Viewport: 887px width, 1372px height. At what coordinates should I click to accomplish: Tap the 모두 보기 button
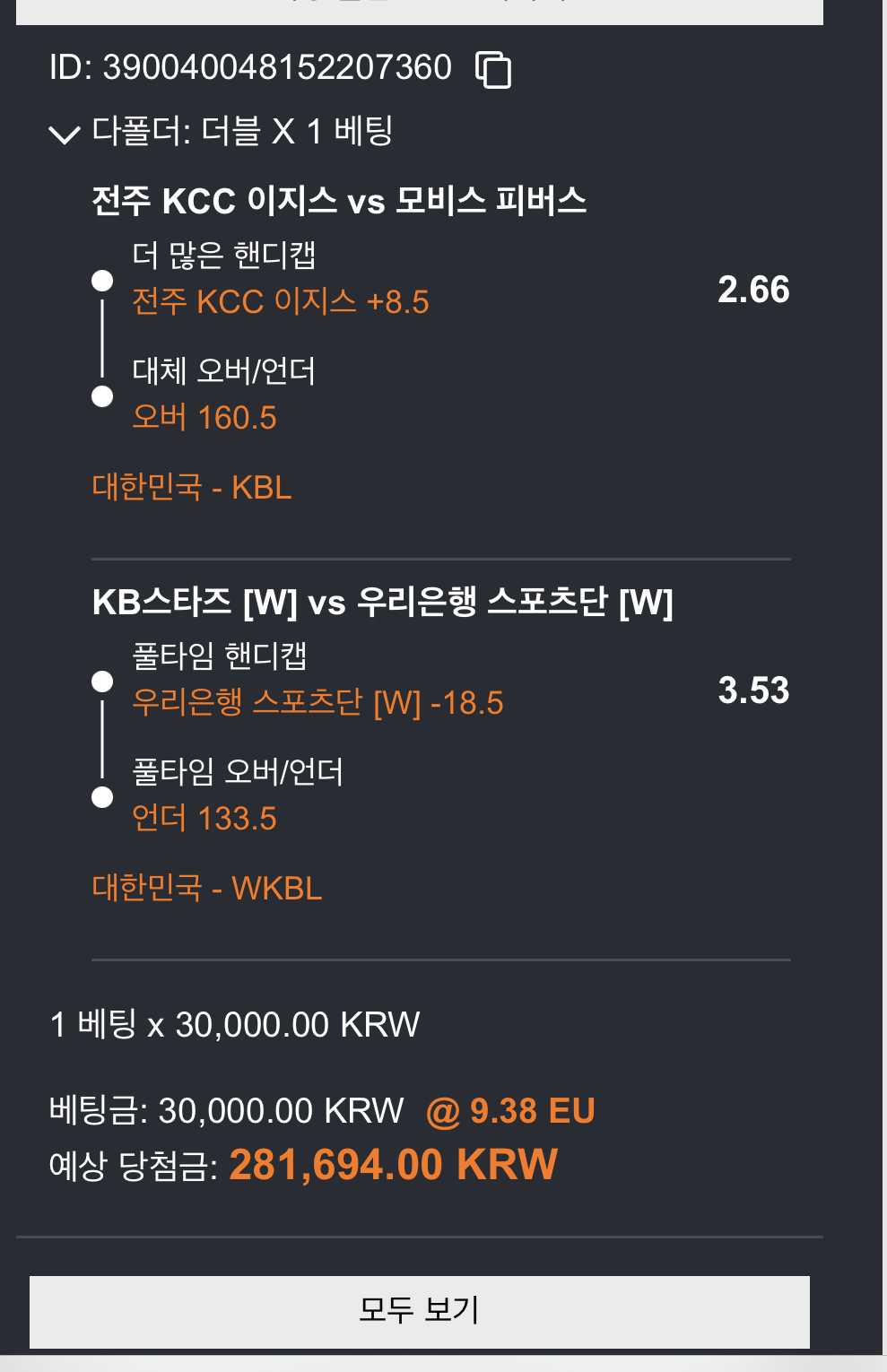pyautogui.click(x=420, y=1311)
